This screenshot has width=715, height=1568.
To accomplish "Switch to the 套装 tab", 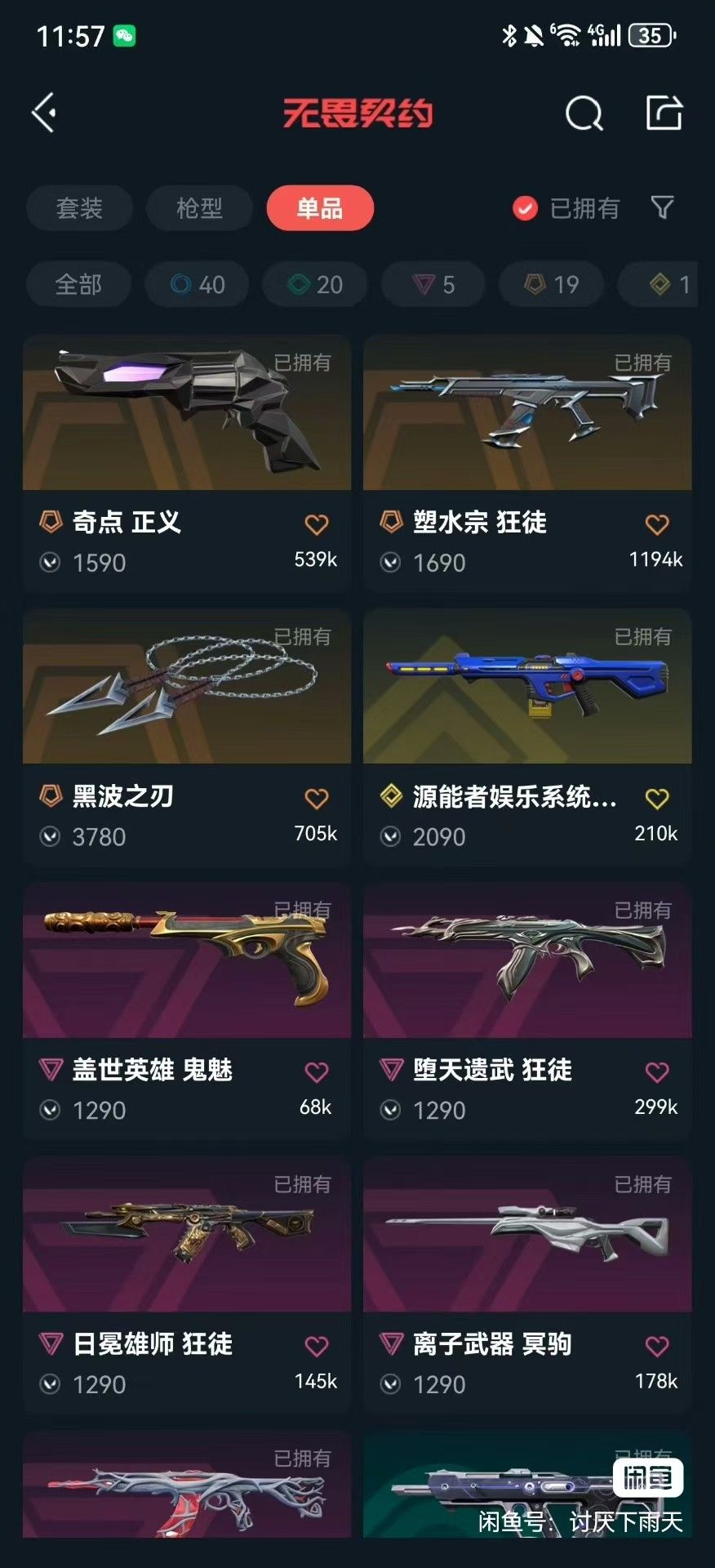I will pos(79,208).
